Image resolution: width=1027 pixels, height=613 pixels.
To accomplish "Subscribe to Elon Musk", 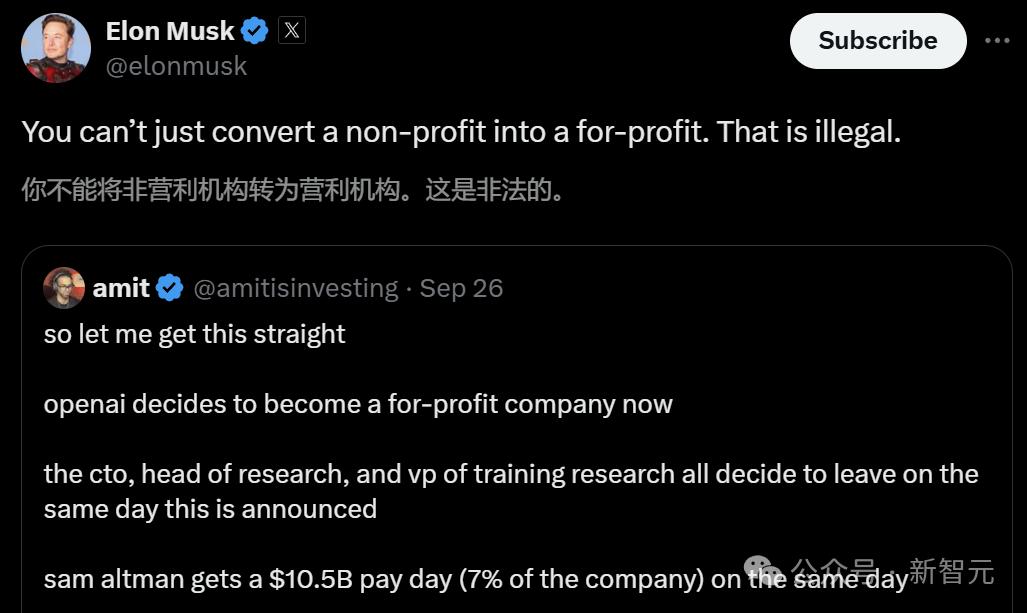I will (877, 41).
